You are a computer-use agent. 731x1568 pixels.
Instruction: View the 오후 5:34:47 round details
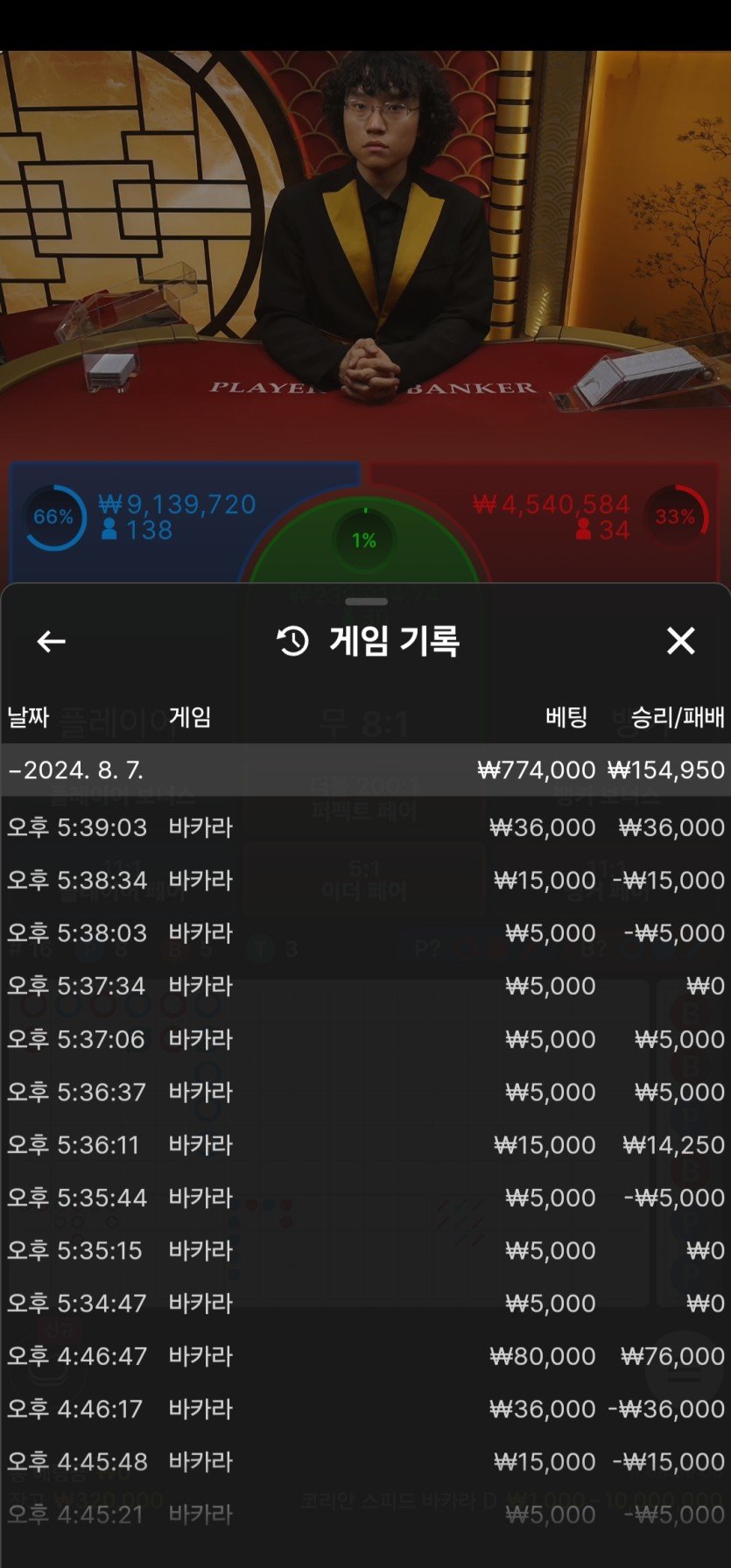point(366,1304)
